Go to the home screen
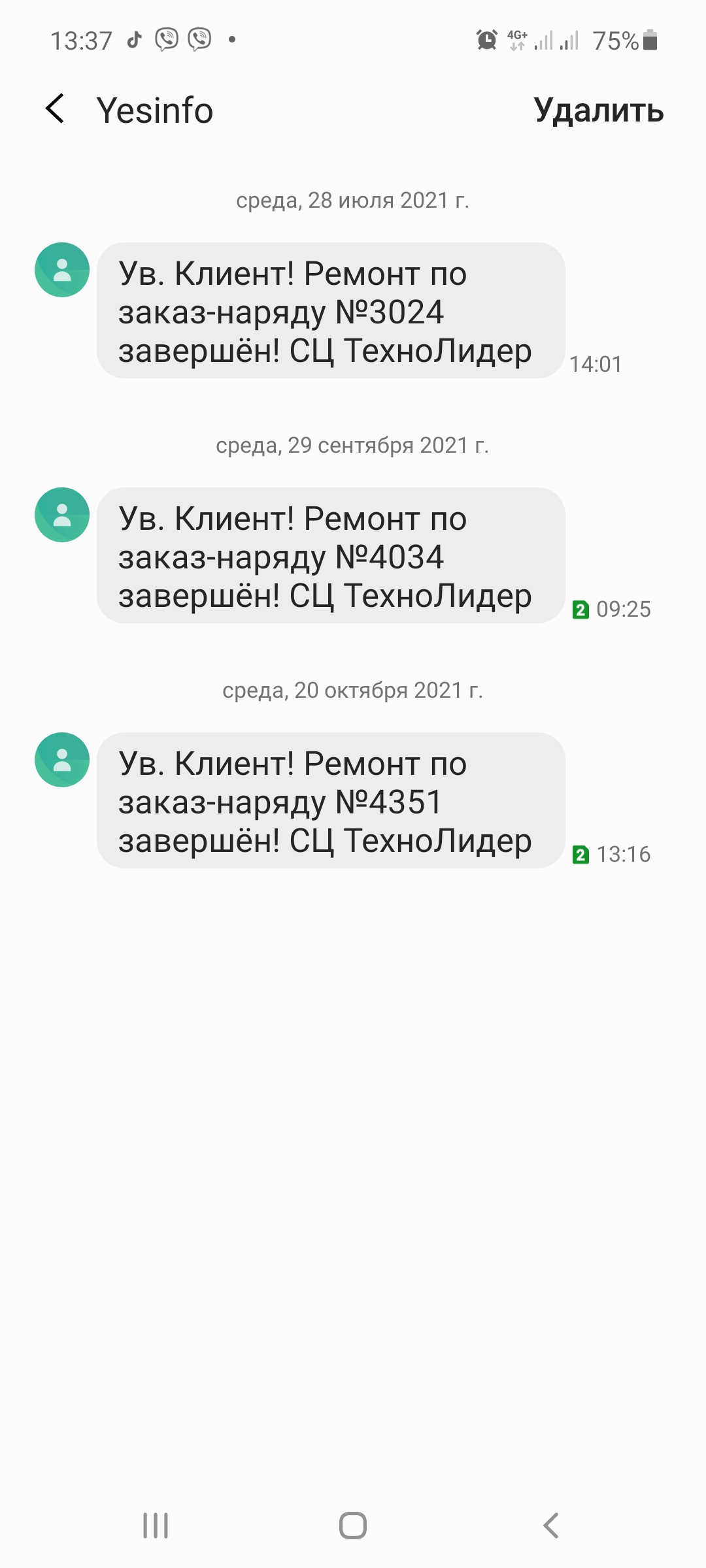 pos(353,1526)
